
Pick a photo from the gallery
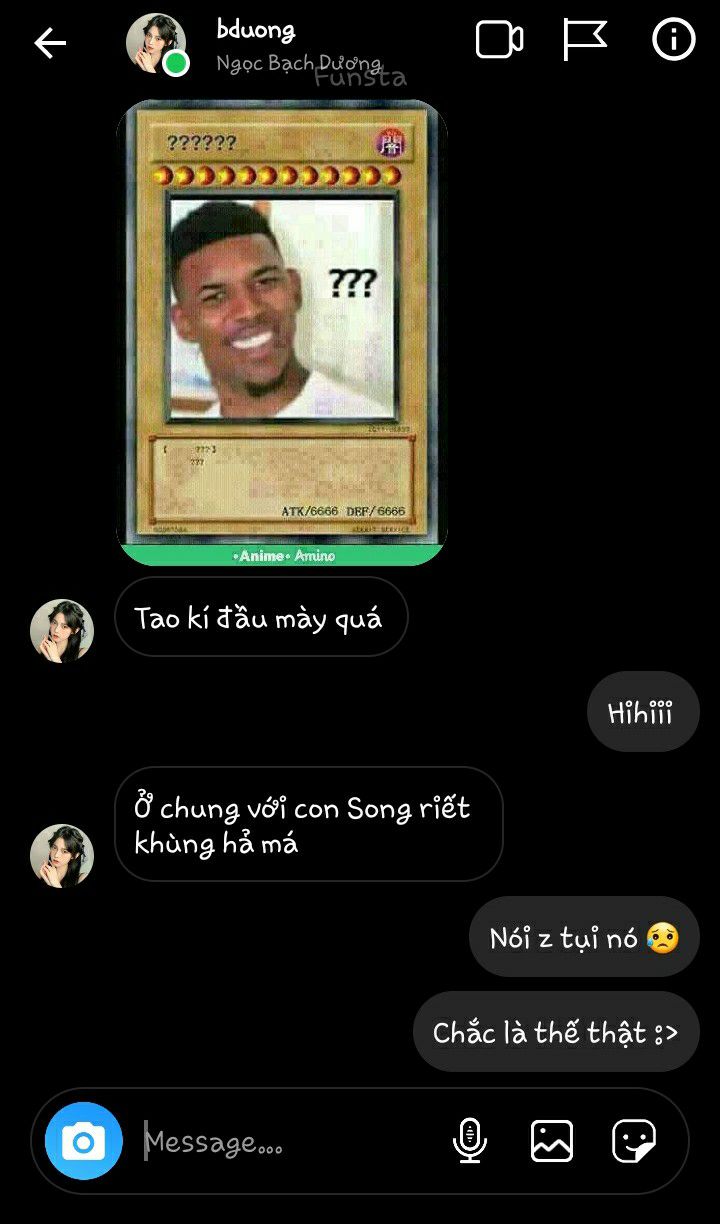(x=552, y=1141)
